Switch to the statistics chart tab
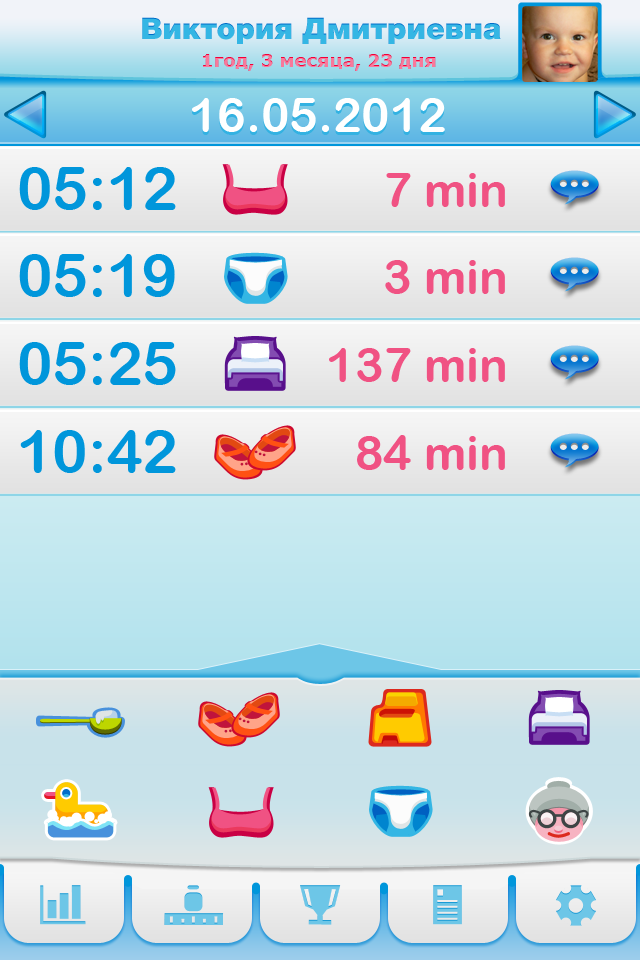Image resolution: width=640 pixels, height=960 pixels. coord(63,905)
